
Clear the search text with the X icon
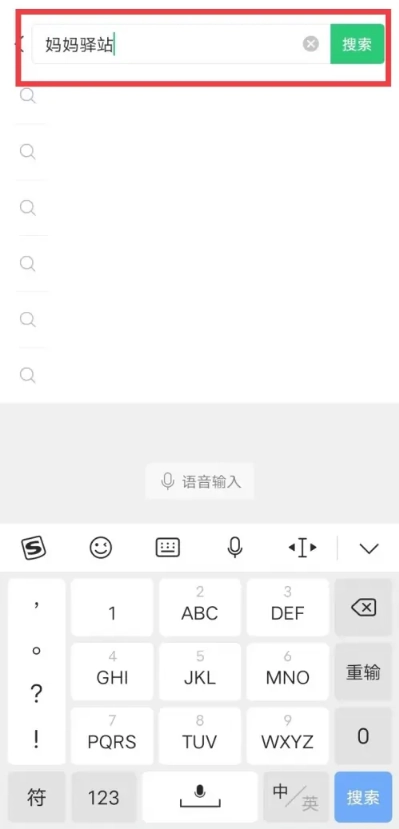click(311, 44)
